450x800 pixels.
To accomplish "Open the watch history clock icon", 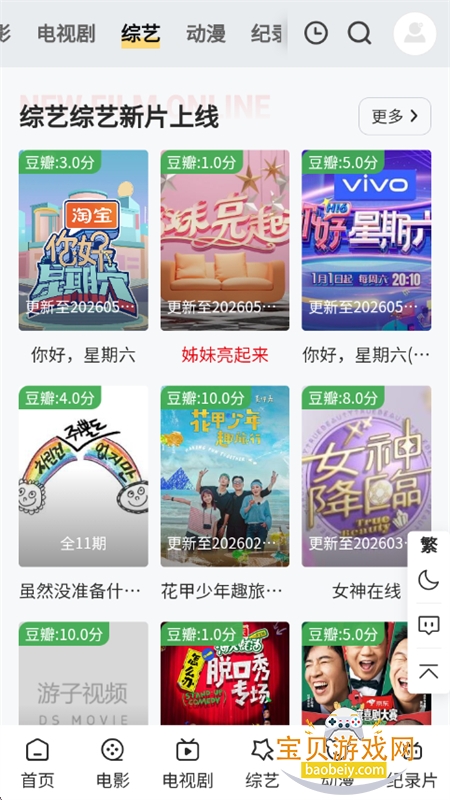I will point(316,34).
